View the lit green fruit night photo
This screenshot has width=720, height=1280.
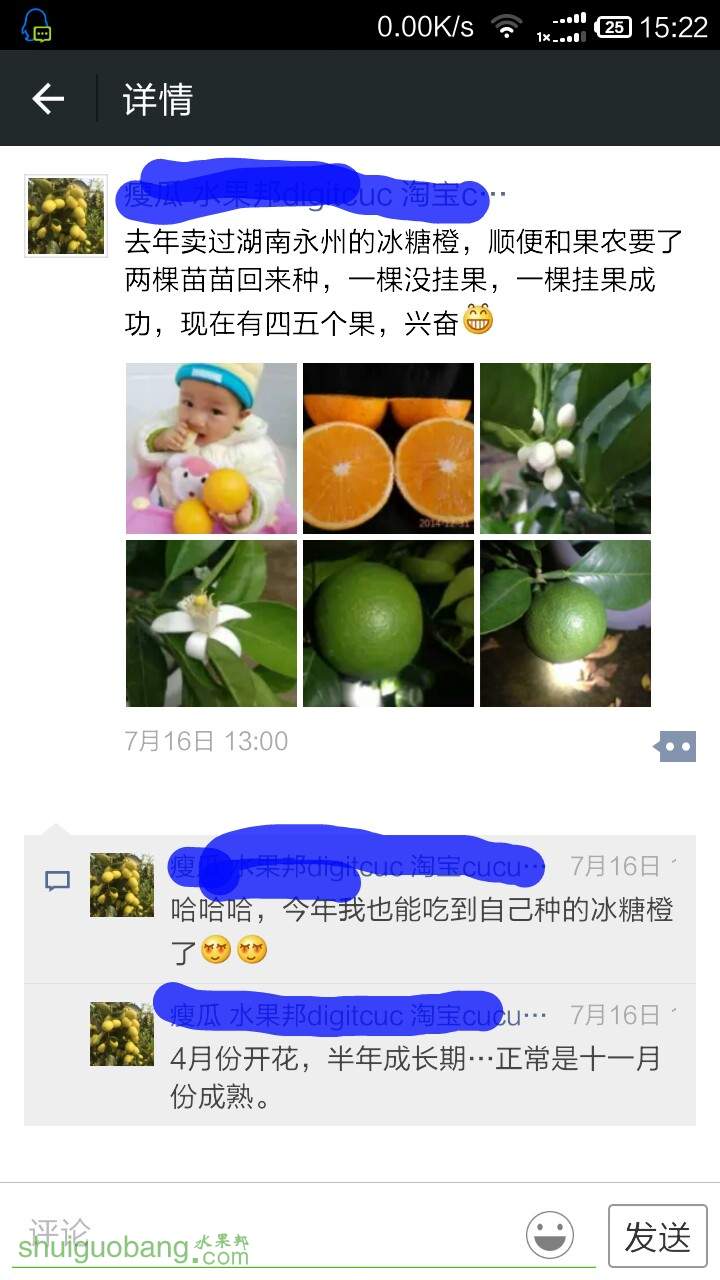pos(565,624)
